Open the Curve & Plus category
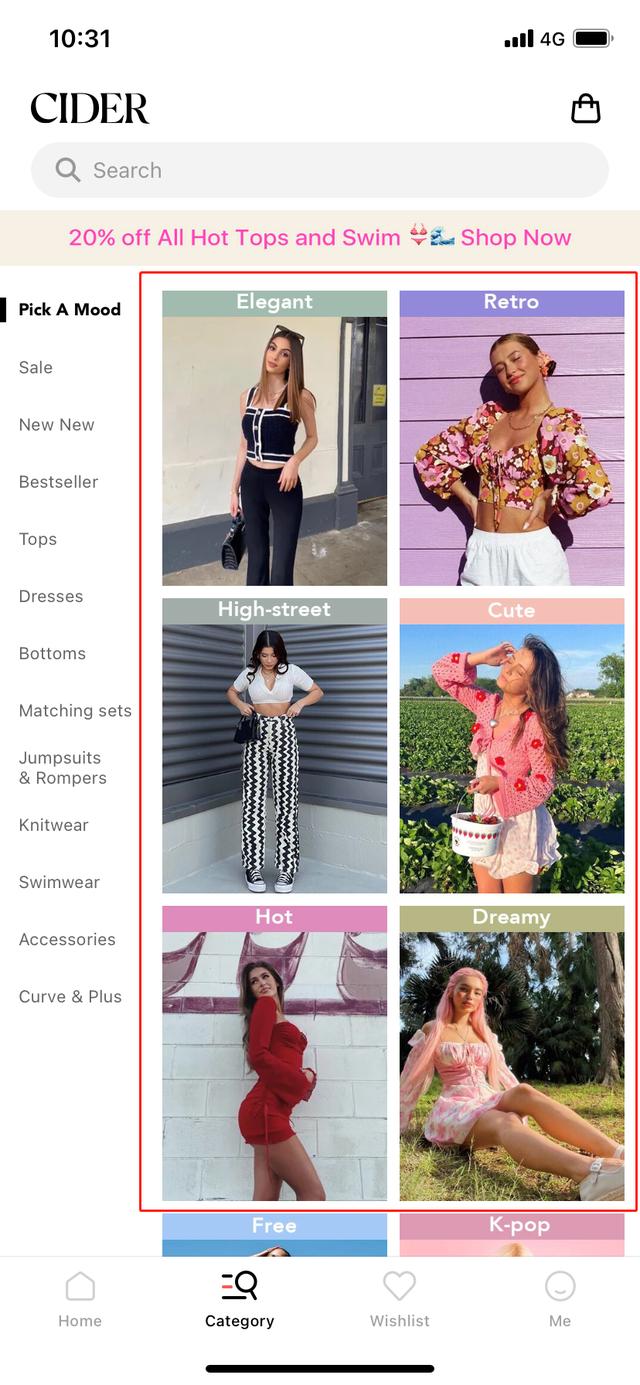The height and width of the screenshot is (1385, 640). [x=70, y=996]
